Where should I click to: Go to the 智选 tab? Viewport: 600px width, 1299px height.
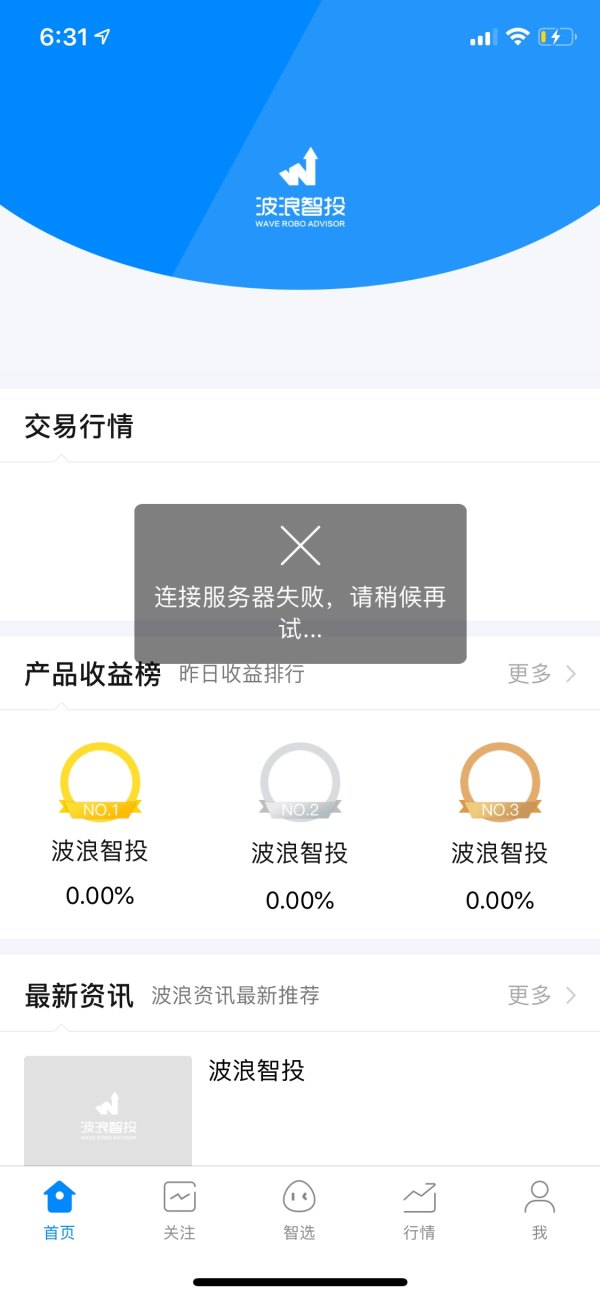299,1209
